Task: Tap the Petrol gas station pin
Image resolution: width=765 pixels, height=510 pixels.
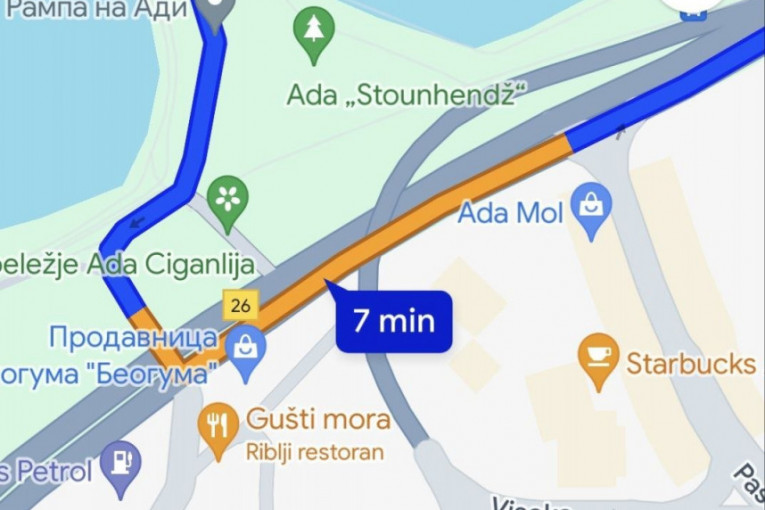Action: click(x=123, y=467)
